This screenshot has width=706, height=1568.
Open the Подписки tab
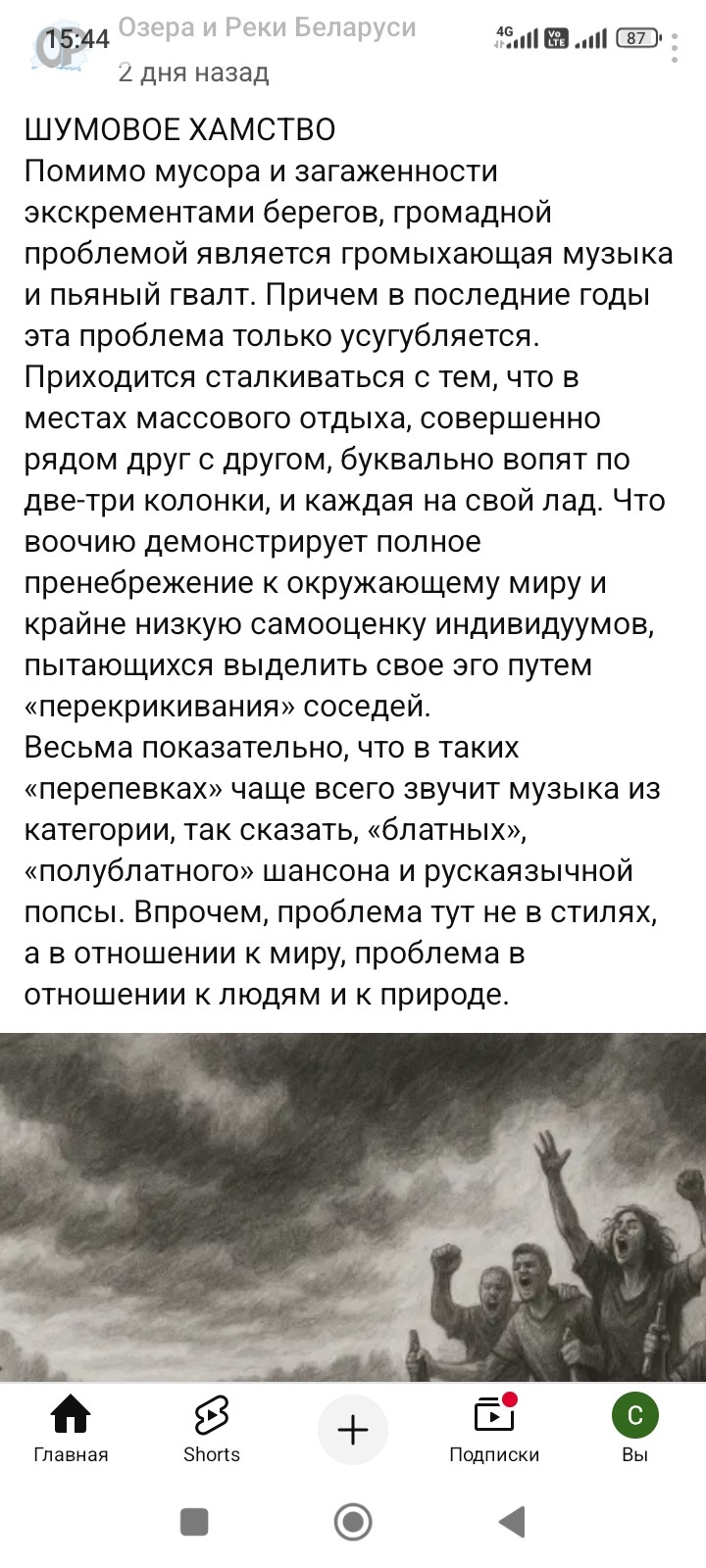pyautogui.click(x=494, y=1429)
